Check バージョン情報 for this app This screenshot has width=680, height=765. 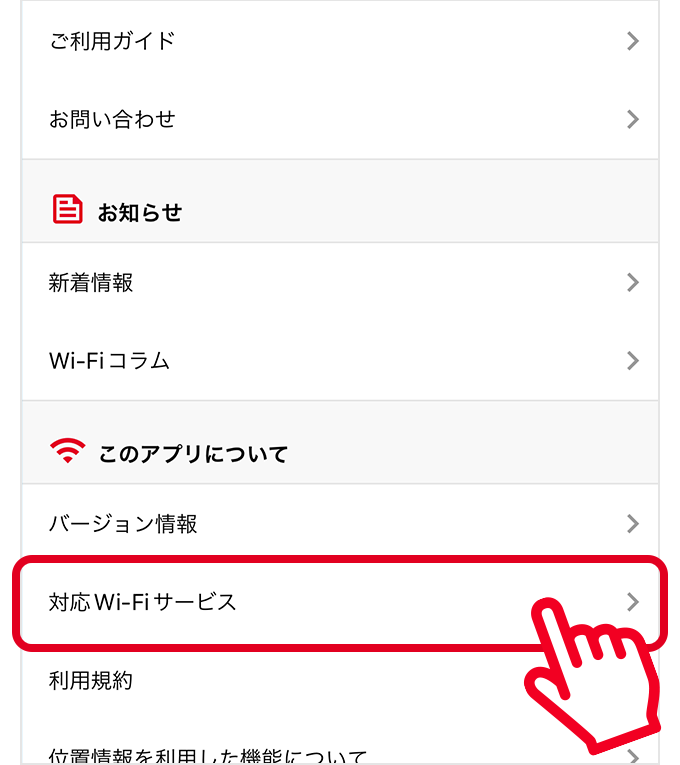point(340,523)
